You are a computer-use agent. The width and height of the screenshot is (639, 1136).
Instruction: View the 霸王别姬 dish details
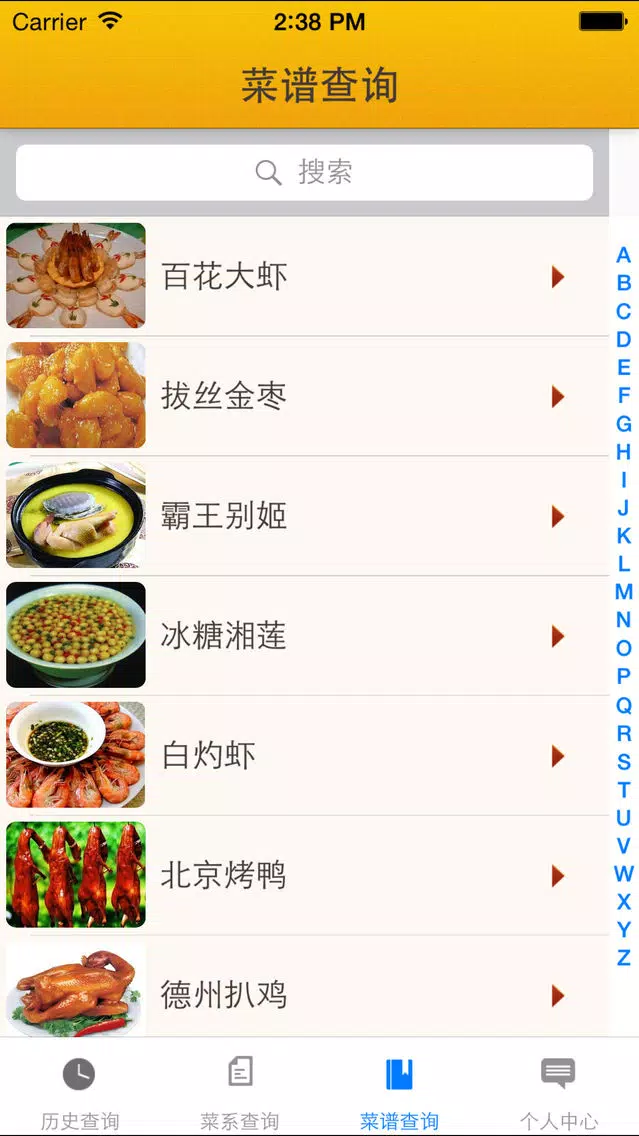click(x=304, y=516)
